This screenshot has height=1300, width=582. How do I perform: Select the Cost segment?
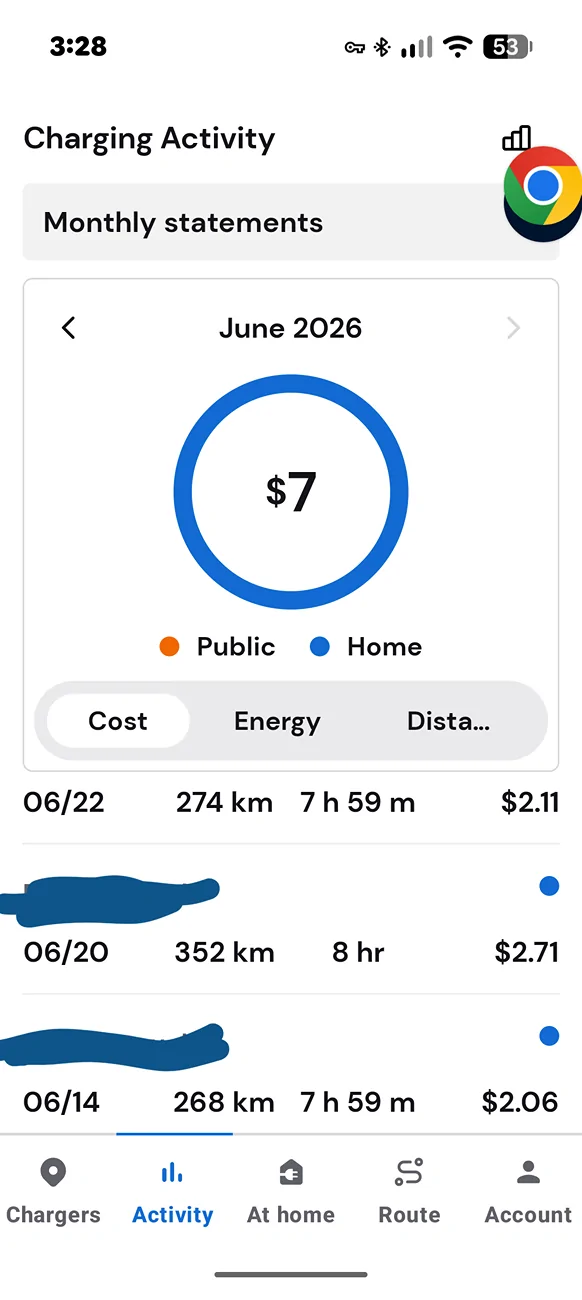click(x=118, y=721)
